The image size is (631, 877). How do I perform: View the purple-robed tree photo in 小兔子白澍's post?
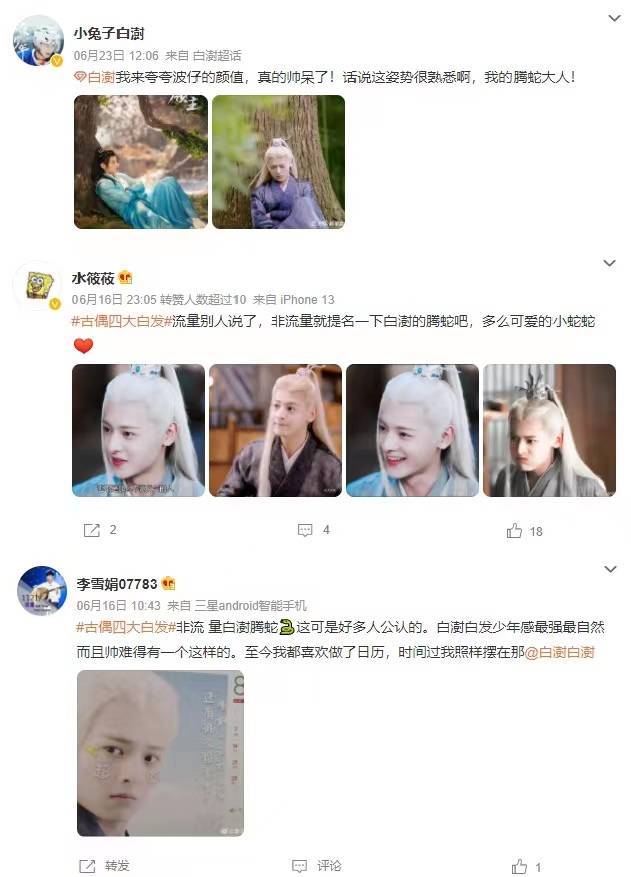coord(278,162)
